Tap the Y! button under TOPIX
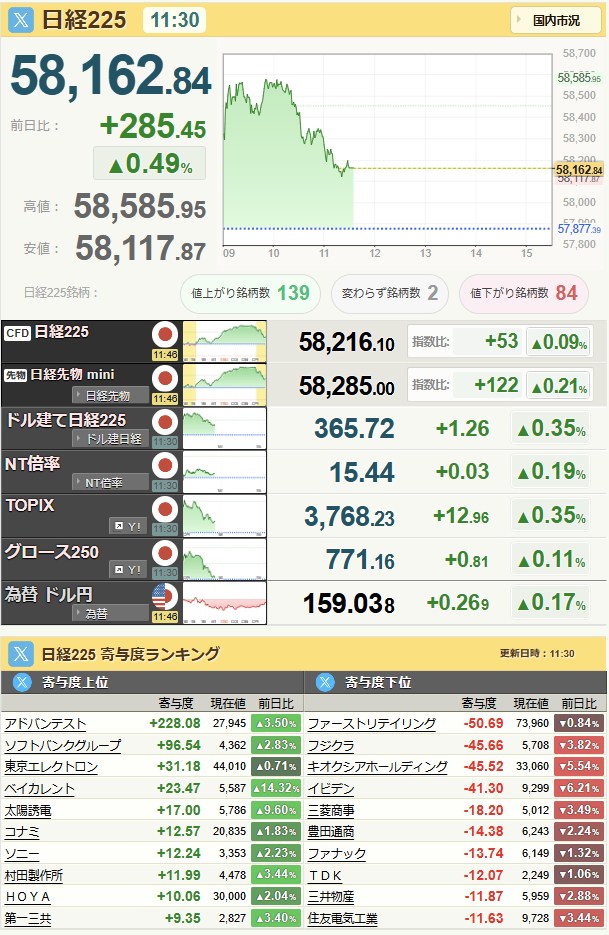The image size is (609, 935). coord(128,525)
